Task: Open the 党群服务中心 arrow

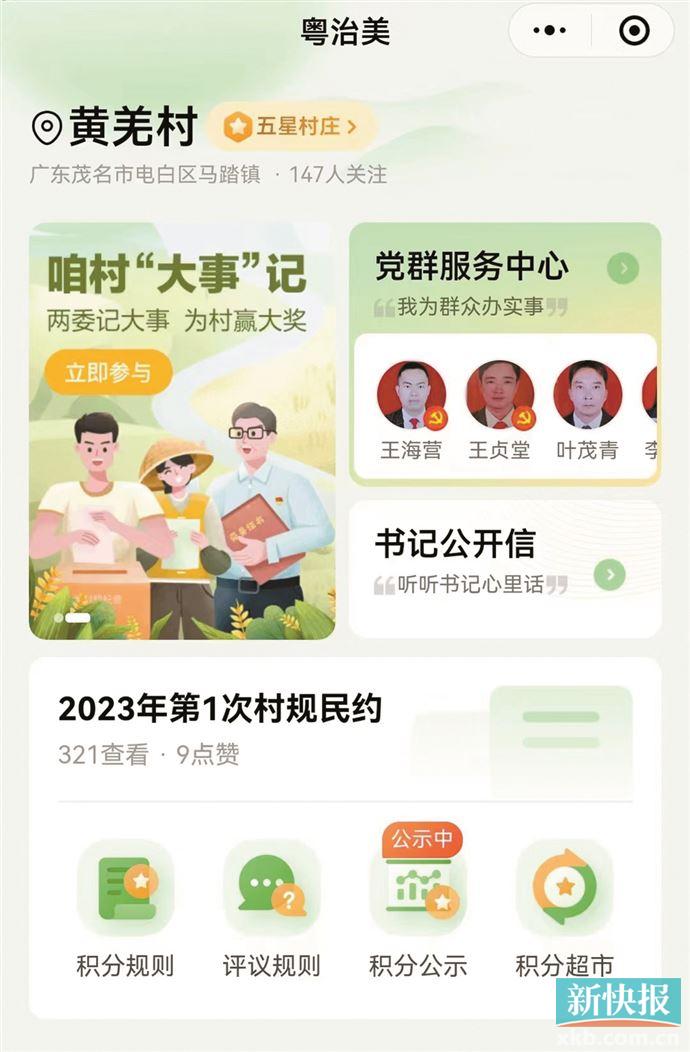Action: [622, 268]
